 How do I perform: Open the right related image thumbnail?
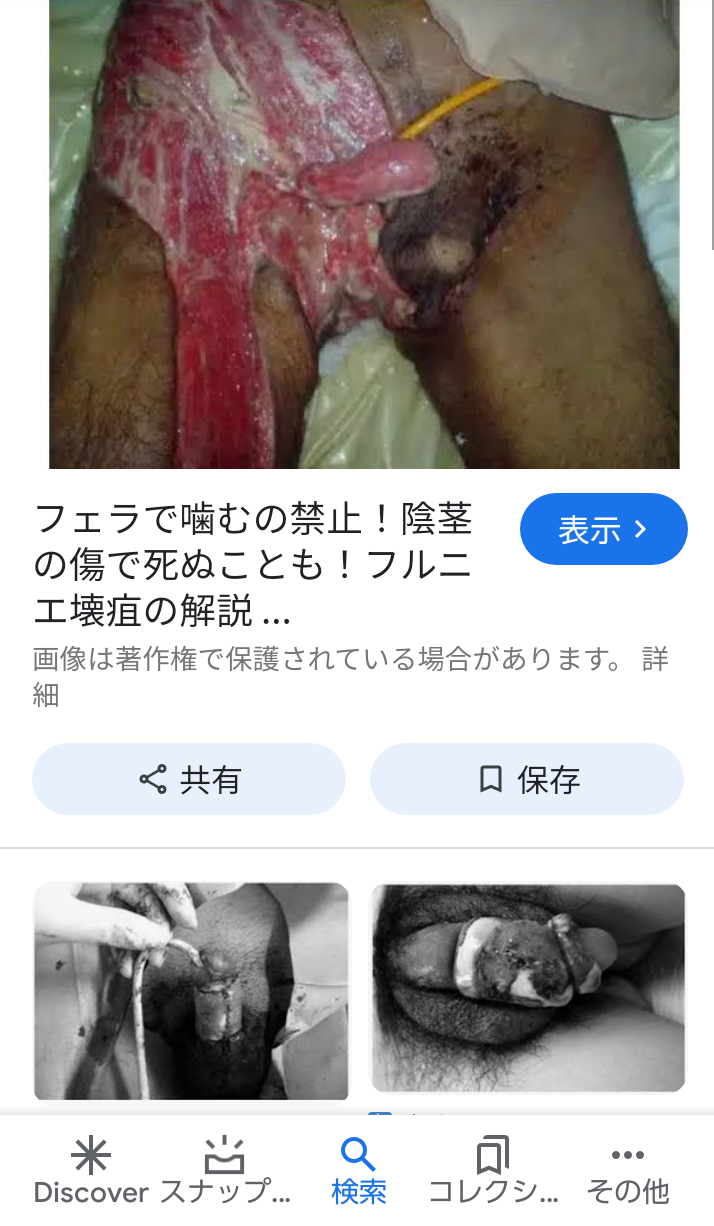528,988
